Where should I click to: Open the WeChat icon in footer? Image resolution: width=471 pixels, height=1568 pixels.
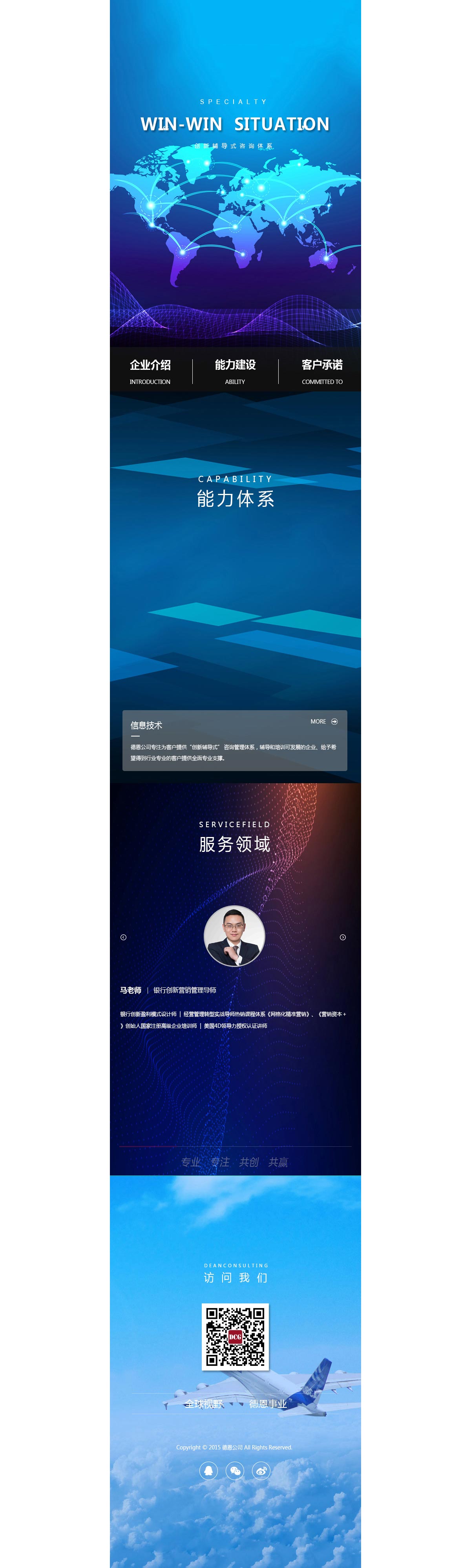[x=235, y=1471]
